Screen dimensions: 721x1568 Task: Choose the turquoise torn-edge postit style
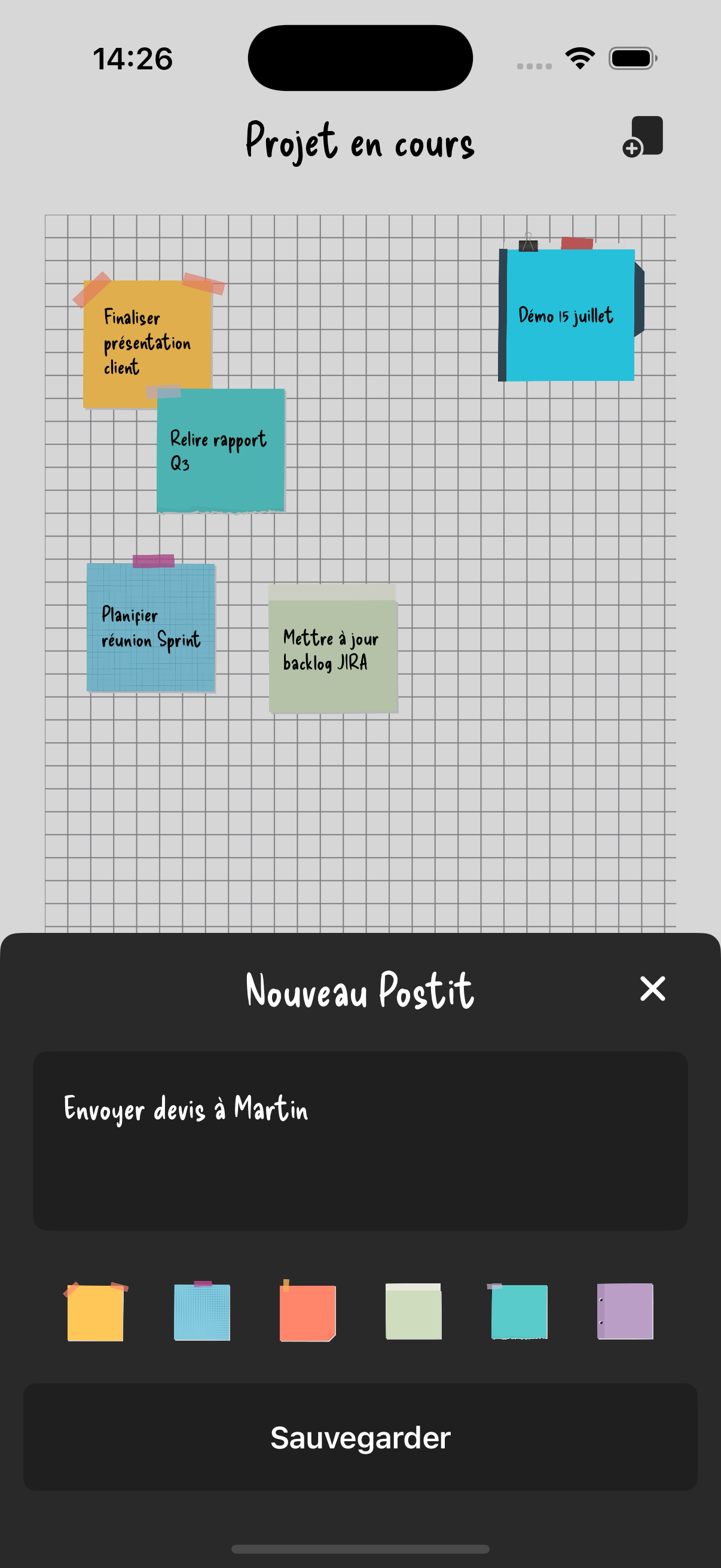(x=519, y=1311)
